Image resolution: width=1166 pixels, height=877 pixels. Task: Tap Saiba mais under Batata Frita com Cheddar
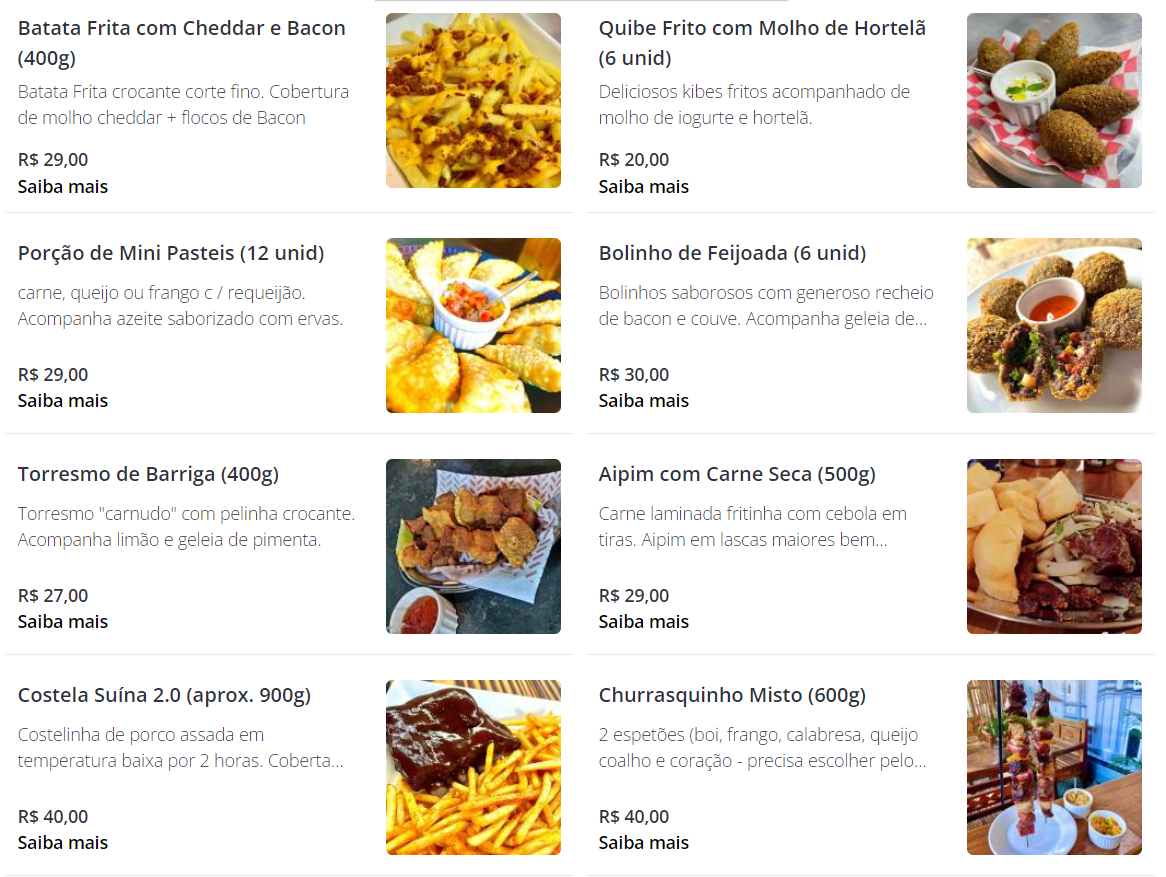pos(63,187)
